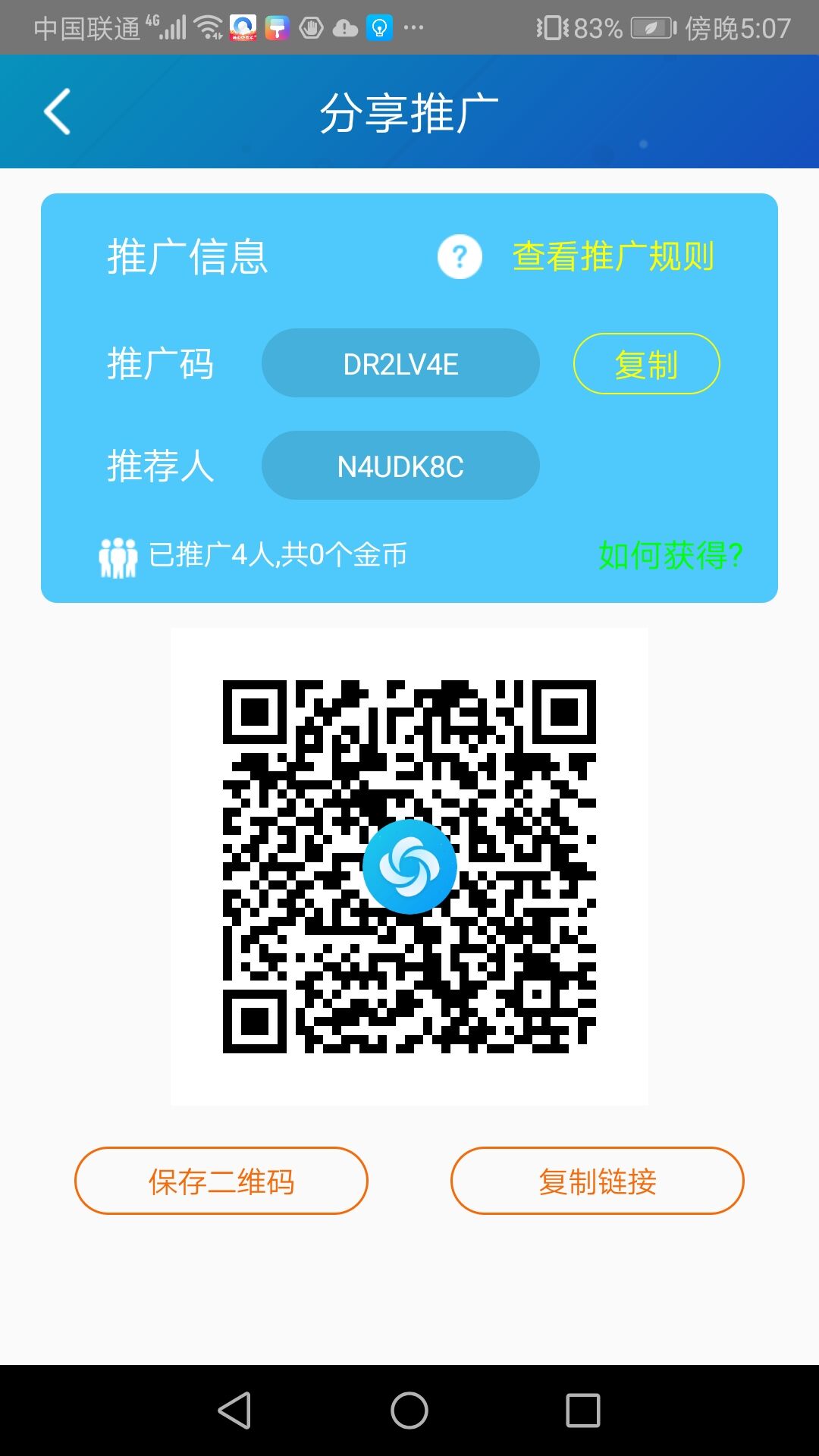Copy promo code with 复制 button
This screenshot has width=819, height=1456.
[646, 364]
